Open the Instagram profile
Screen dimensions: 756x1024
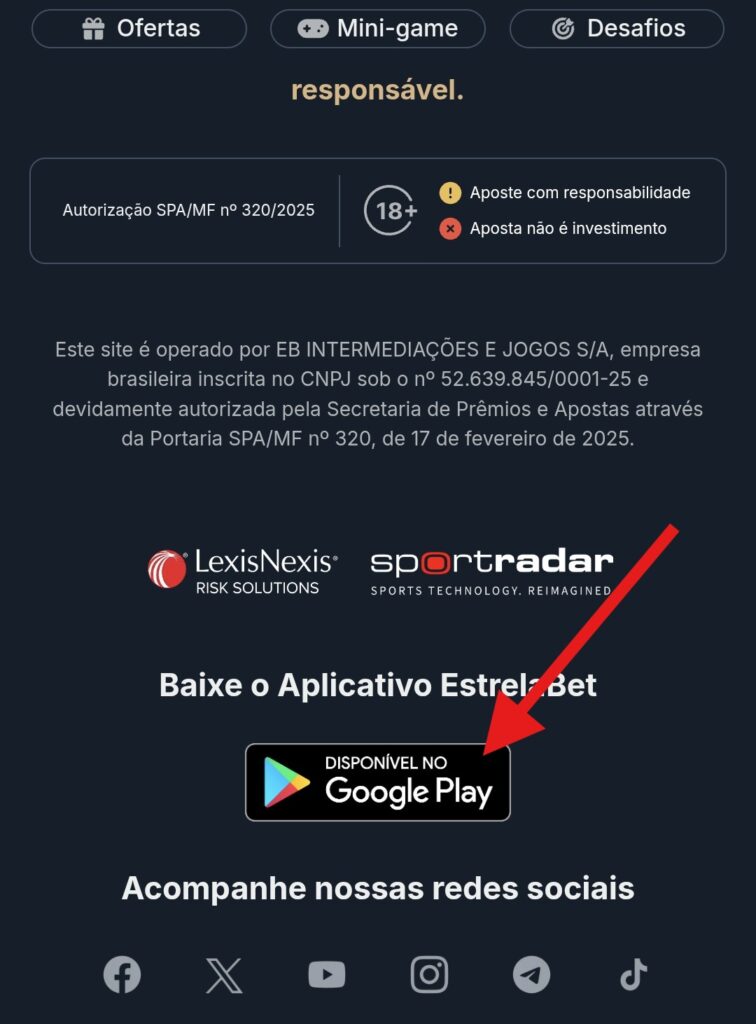[429, 974]
